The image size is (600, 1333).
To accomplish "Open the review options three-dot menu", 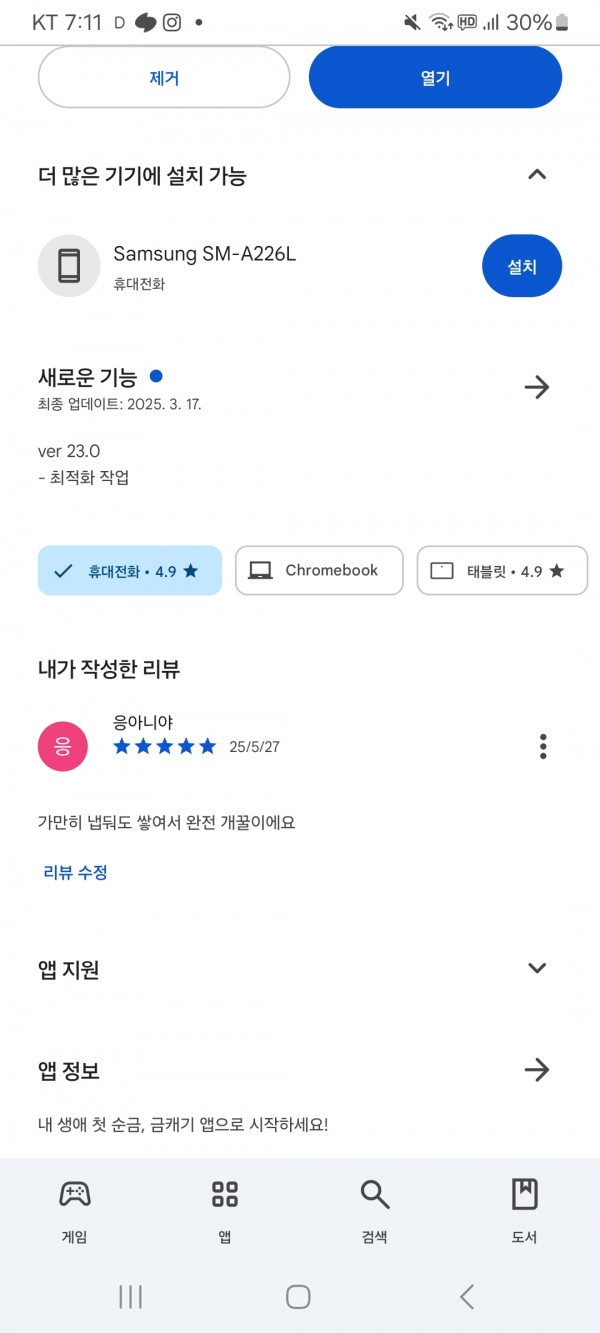I will pos(543,747).
